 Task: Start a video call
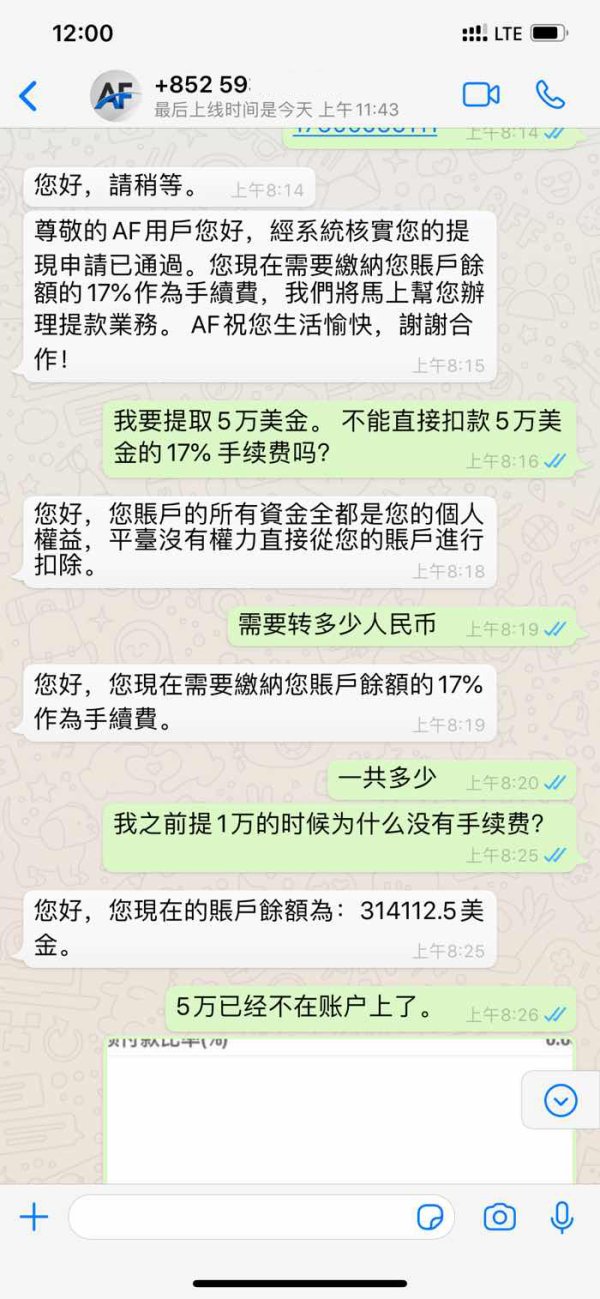pyautogui.click(x=481, y=95)
